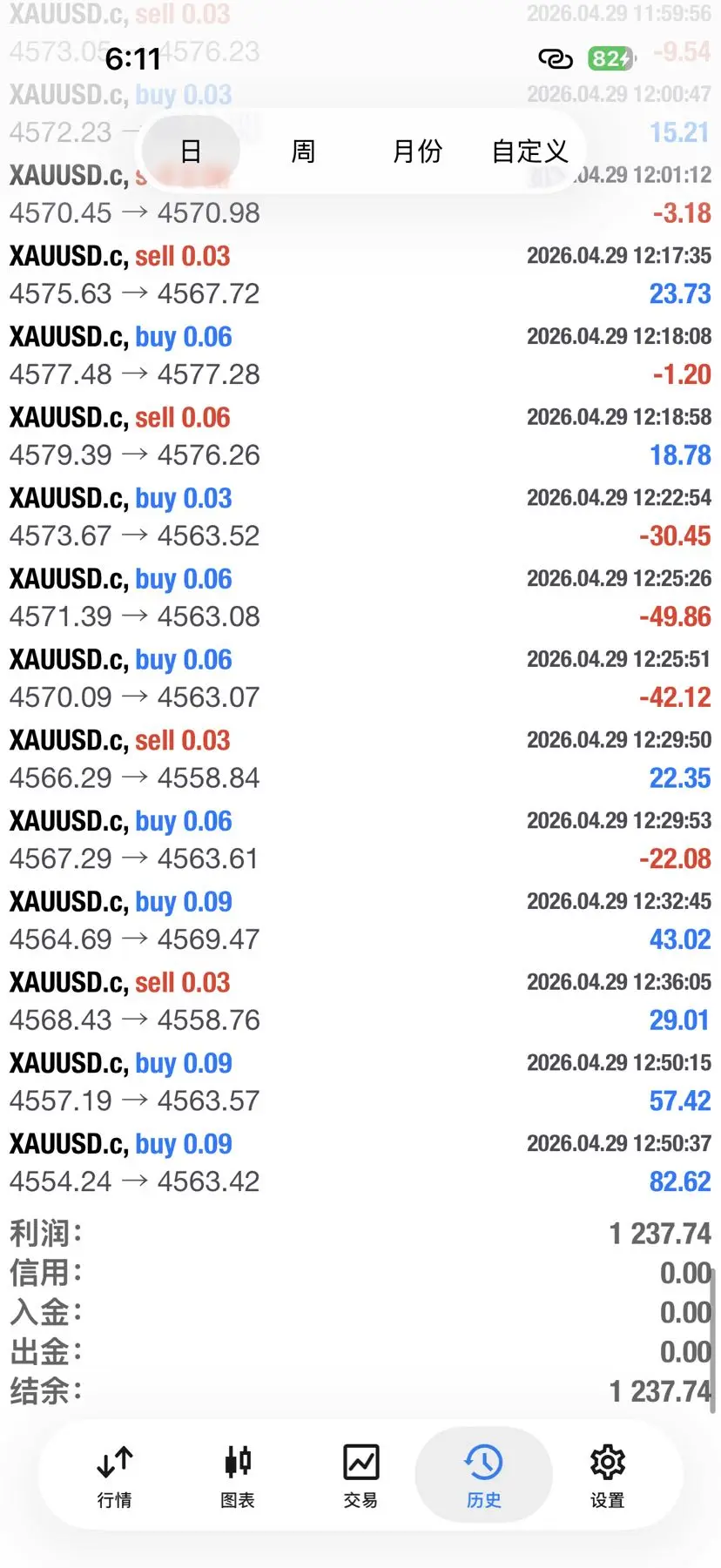Open the buy 0.09 trade with 43.02 profit
Screen dimensions: 721x1568
(x=360, y=920)
